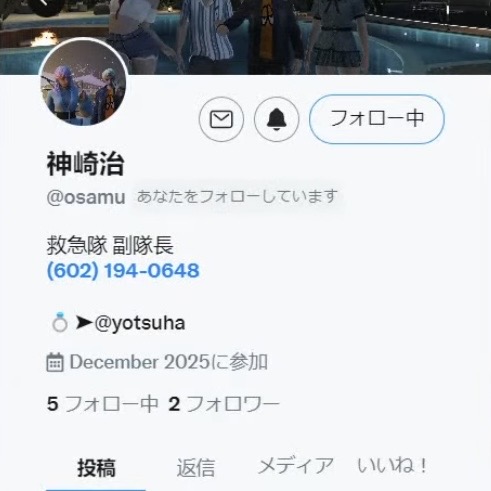The image size is (491, 491).
Task: Tap the フォロー中 button
Action: click(377, 119)
